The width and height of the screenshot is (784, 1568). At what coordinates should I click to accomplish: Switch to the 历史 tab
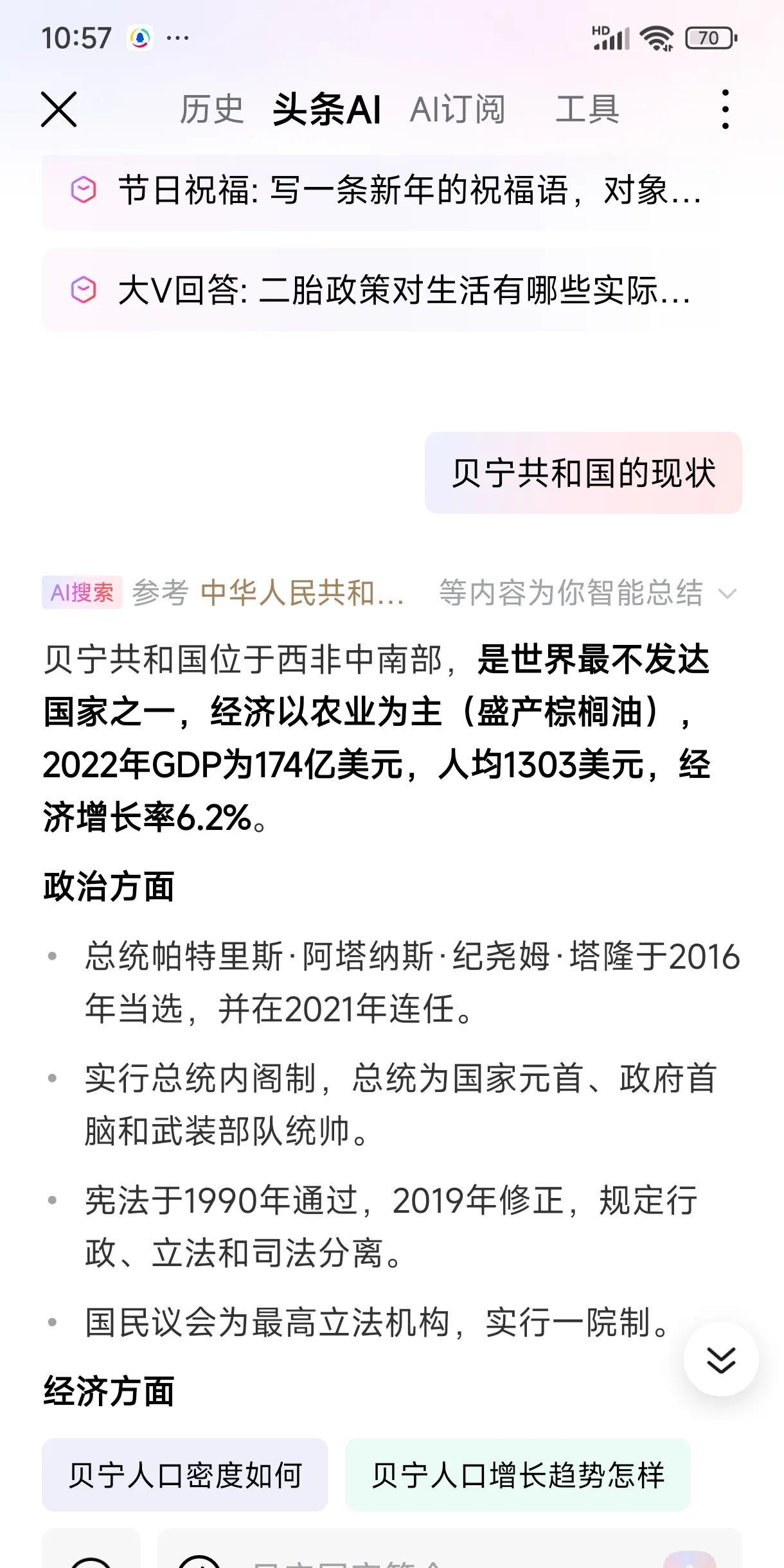211,109
